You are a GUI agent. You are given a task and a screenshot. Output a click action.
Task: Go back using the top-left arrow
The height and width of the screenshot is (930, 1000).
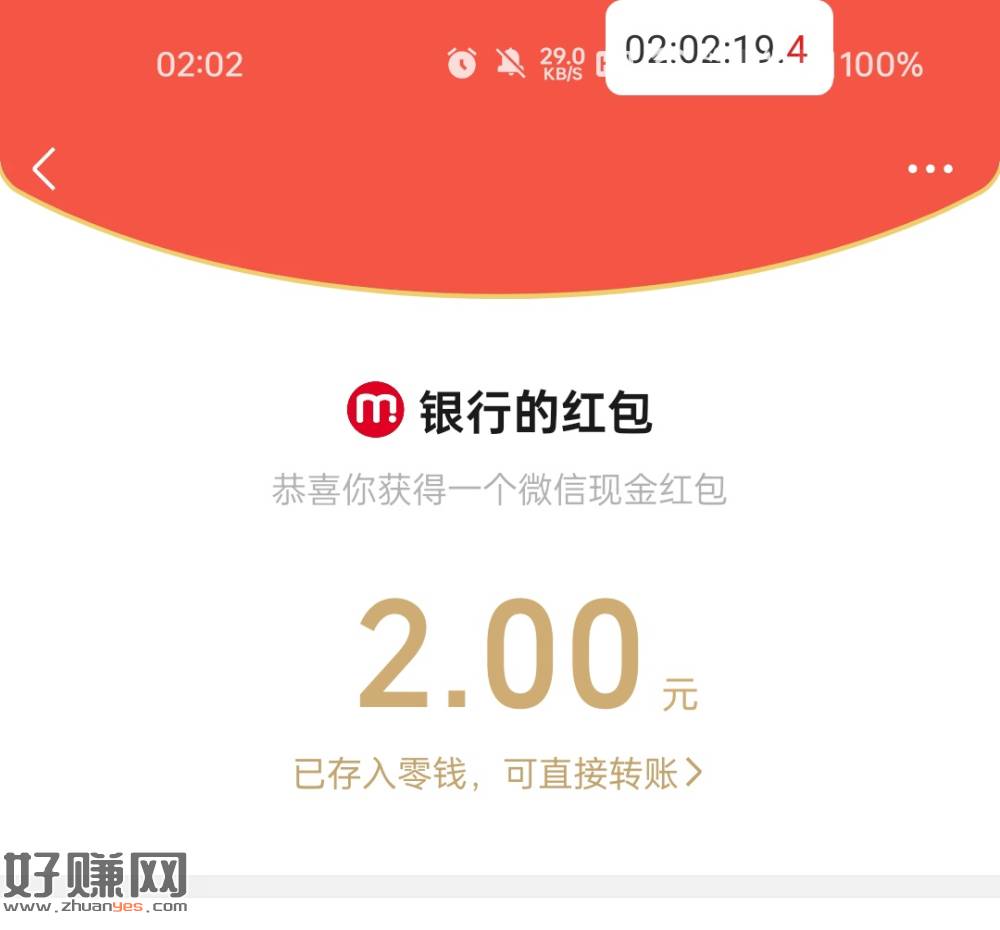[x=44, y=169]
